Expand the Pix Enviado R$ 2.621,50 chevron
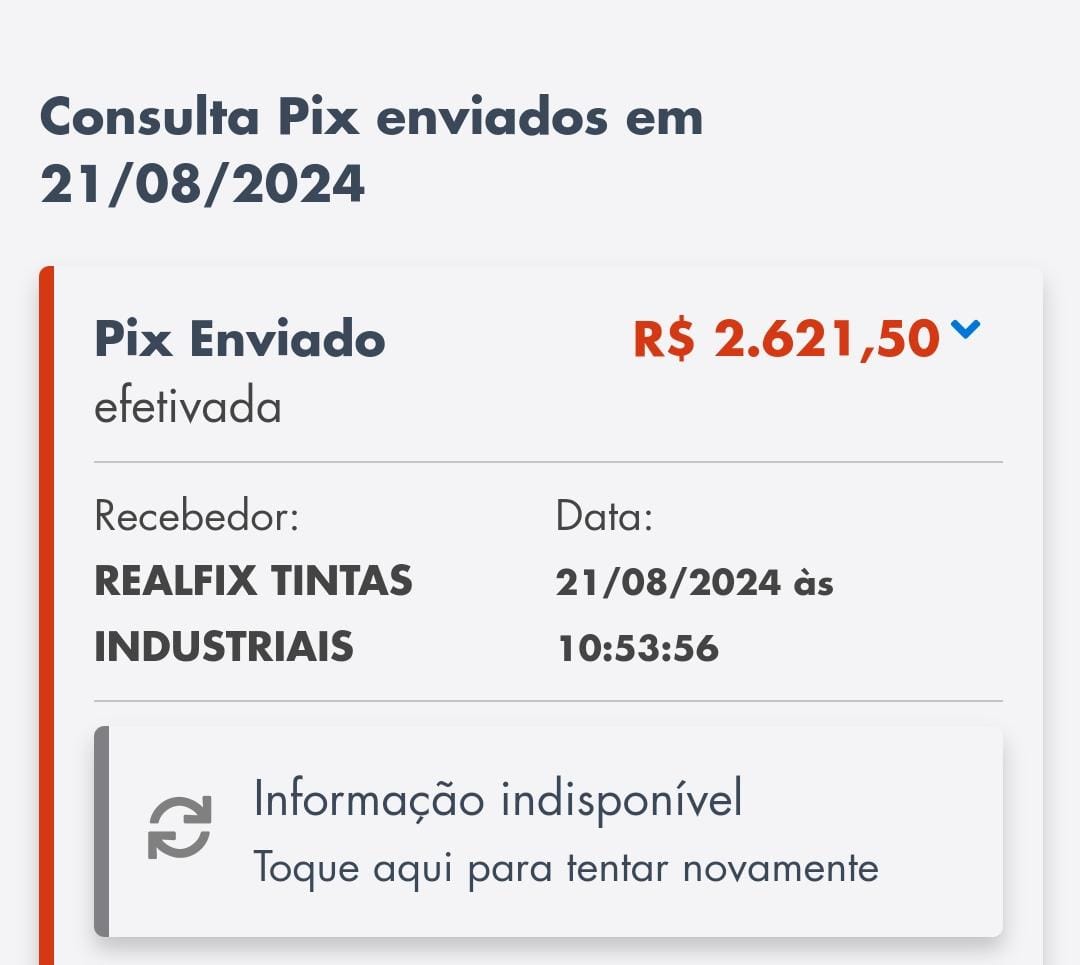 click(x=966, y=329)
